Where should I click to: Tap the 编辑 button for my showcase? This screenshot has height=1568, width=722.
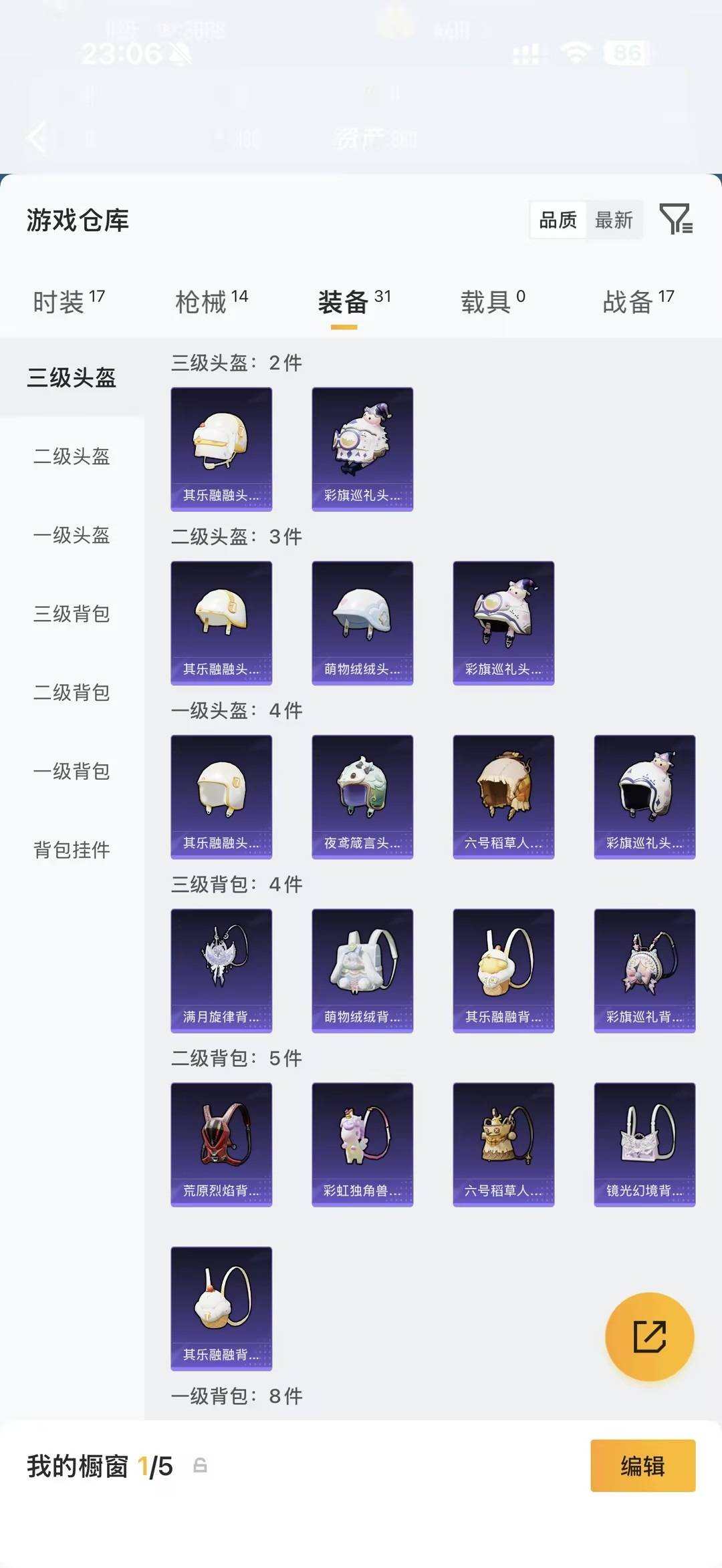[642, 1466]
